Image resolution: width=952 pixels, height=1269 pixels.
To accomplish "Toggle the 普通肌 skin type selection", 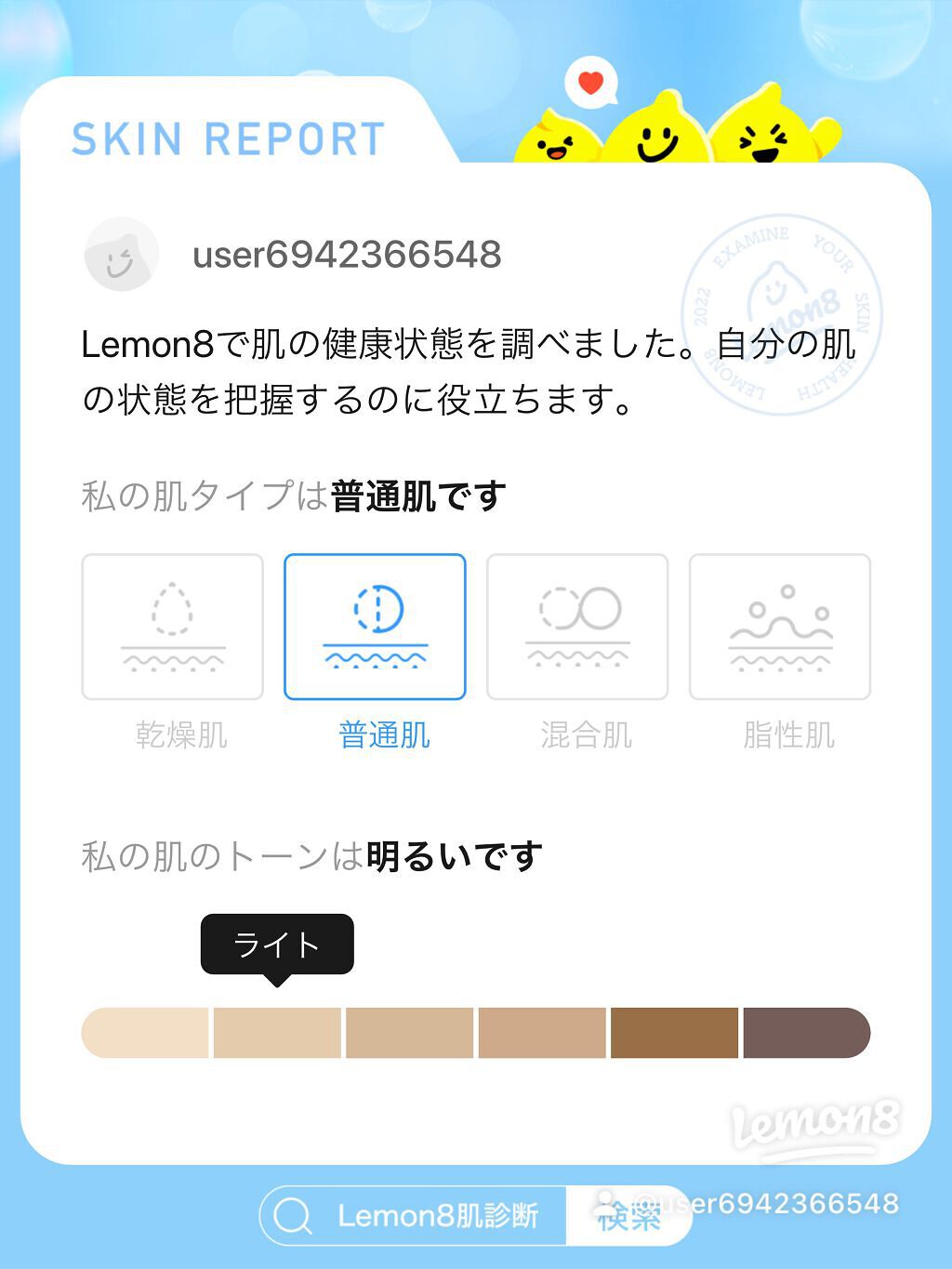I will click(374, 625).
